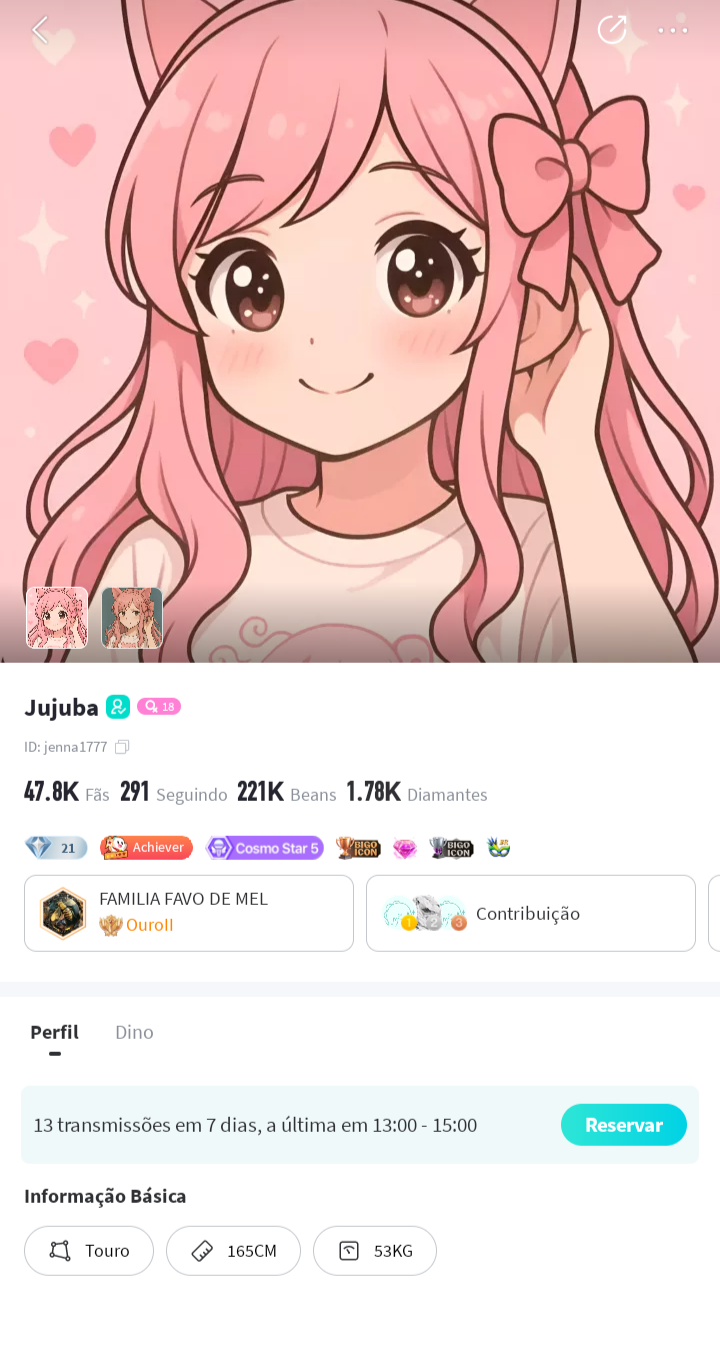Switch to the Dino tab
Viewport: 720px width, 1352px height.
point(134,1032)
